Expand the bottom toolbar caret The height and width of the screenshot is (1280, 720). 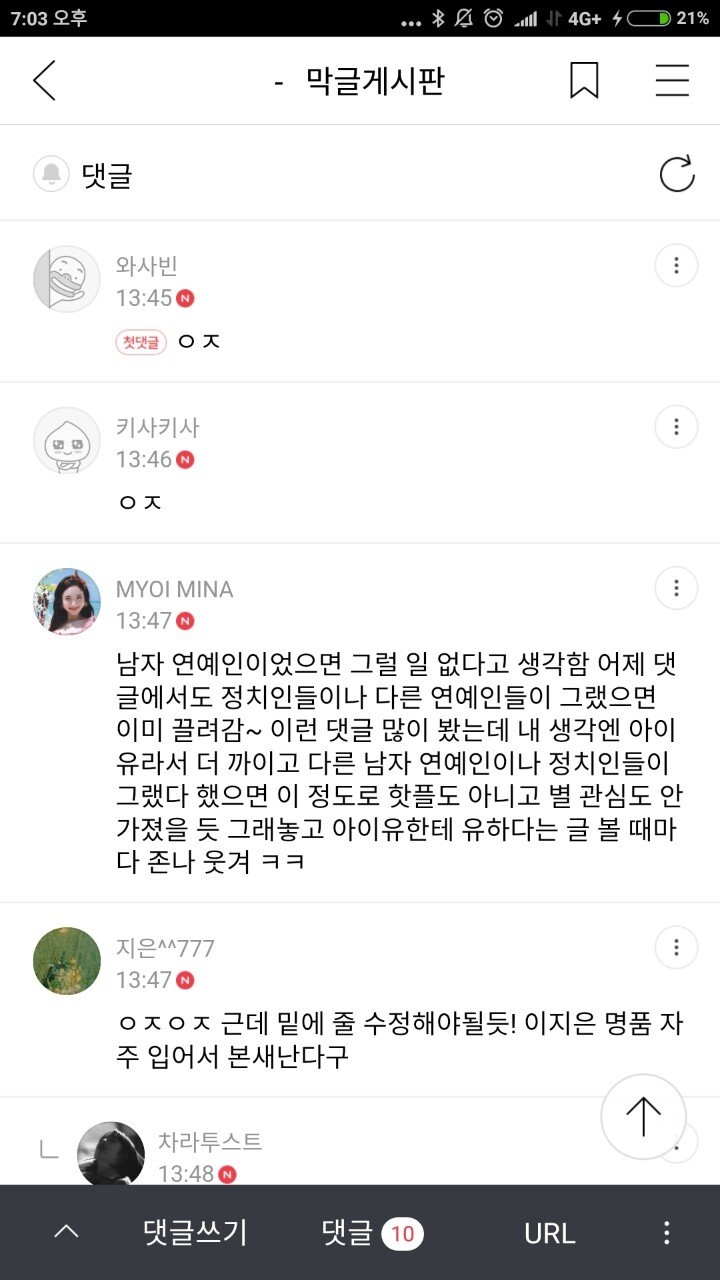pyautogui.click(x=66, y=1233)
